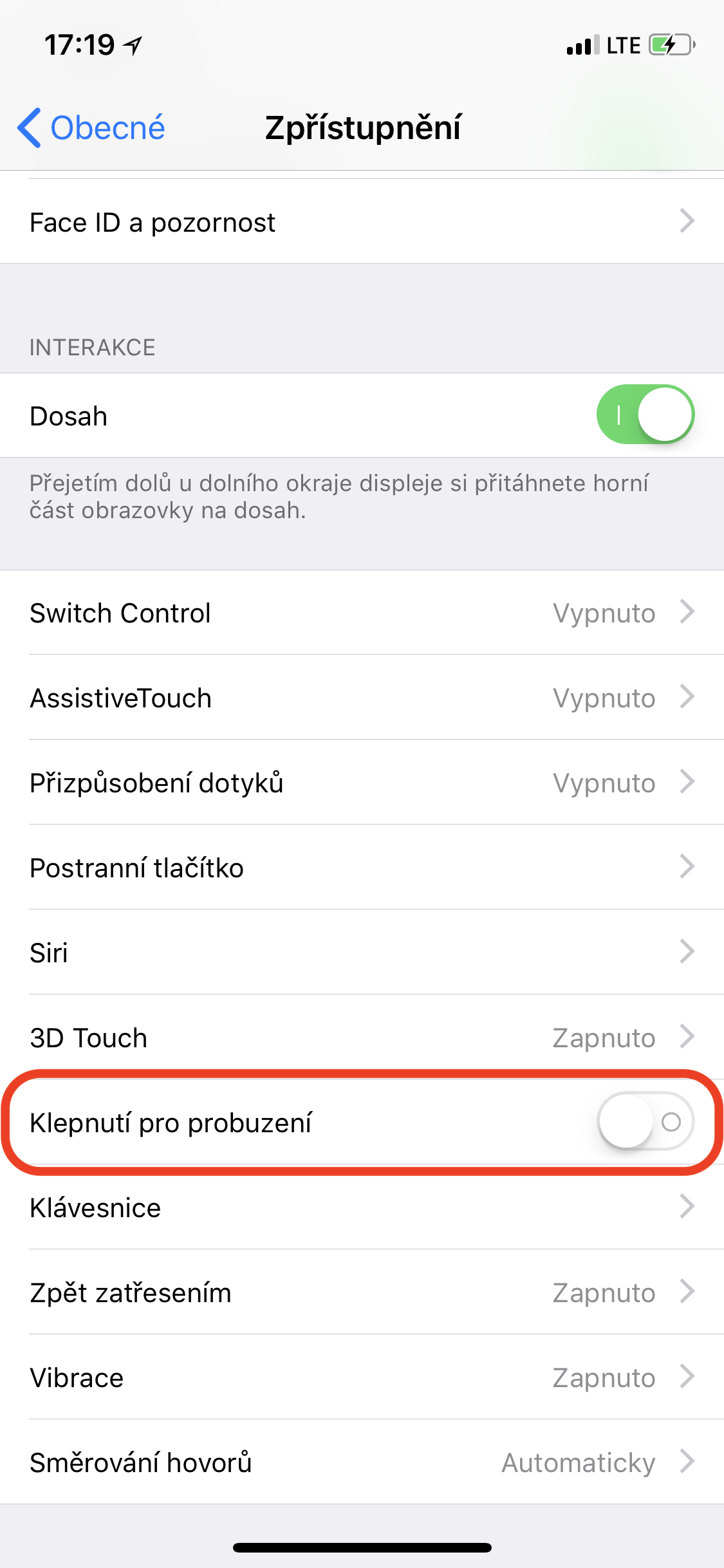Enable Klepnutí pro probuzení
Screen dimensions: 724x1568
(x=645, y=1121)
